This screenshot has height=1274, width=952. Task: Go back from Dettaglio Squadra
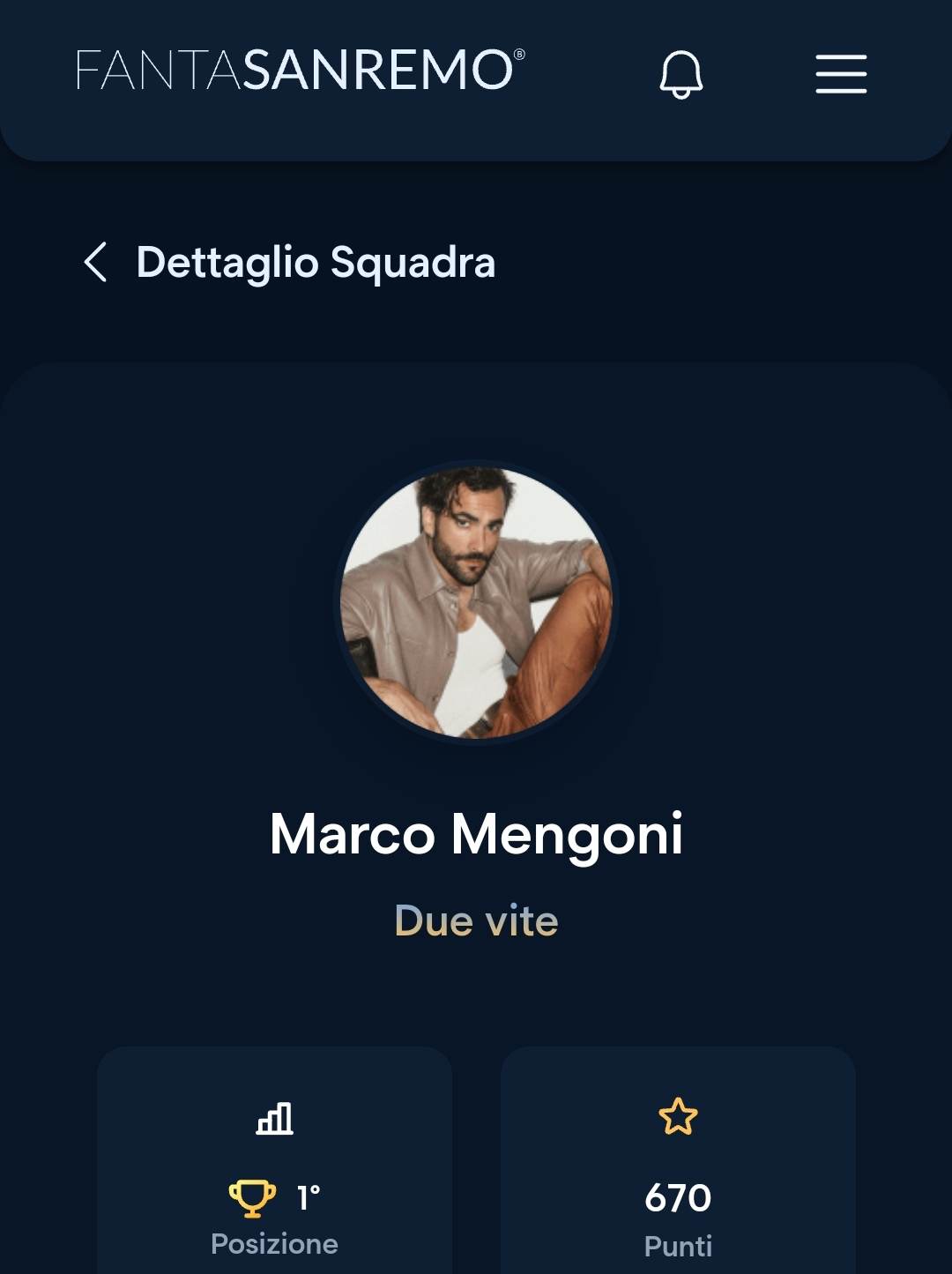(95, 262)
